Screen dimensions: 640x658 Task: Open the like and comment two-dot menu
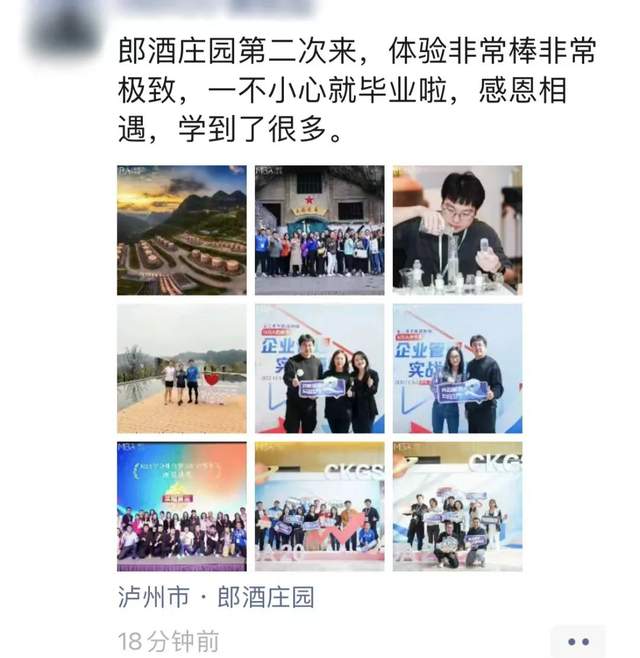tap(577, 641)
